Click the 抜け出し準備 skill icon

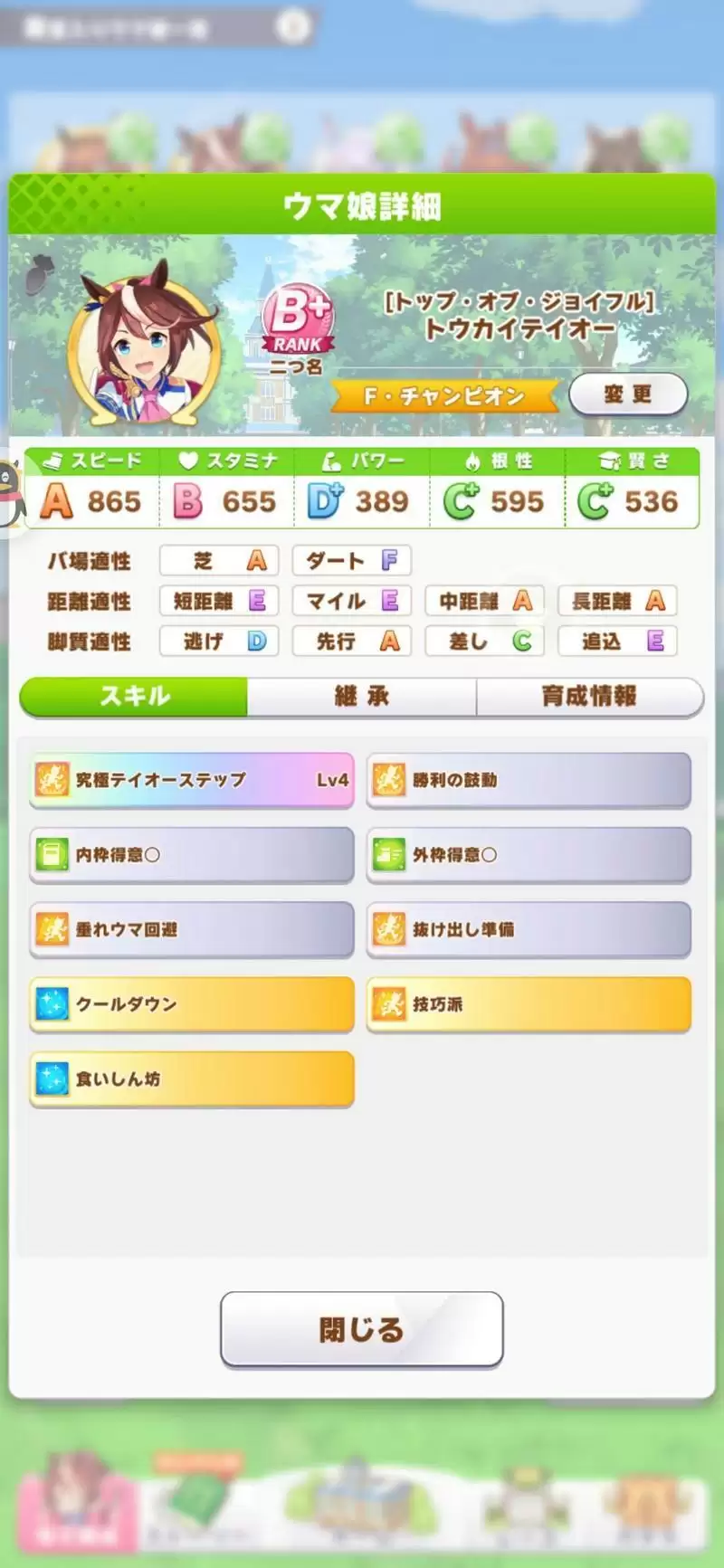[x=387, y=929]
